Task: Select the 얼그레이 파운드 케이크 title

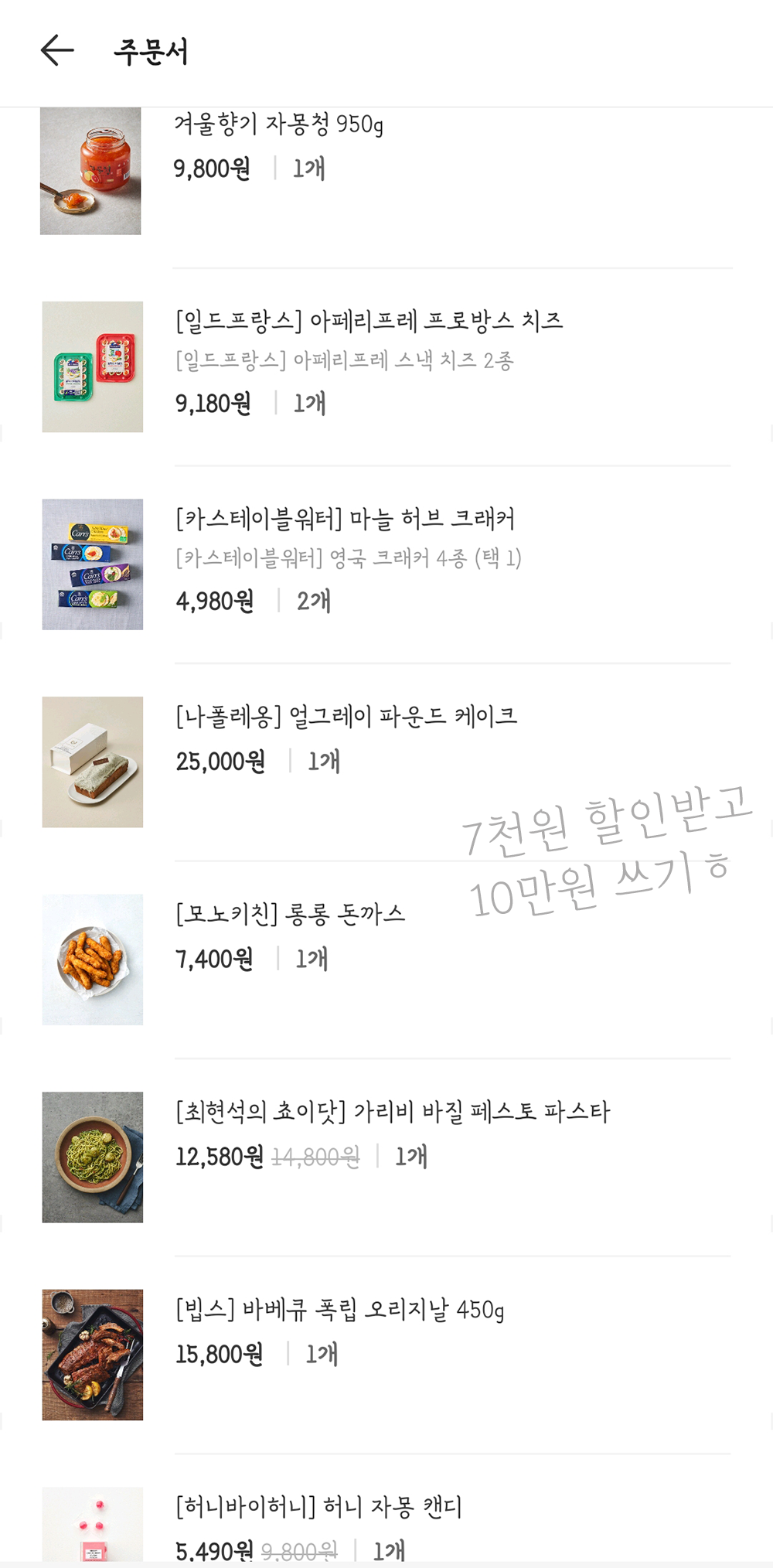Action: 347,715
